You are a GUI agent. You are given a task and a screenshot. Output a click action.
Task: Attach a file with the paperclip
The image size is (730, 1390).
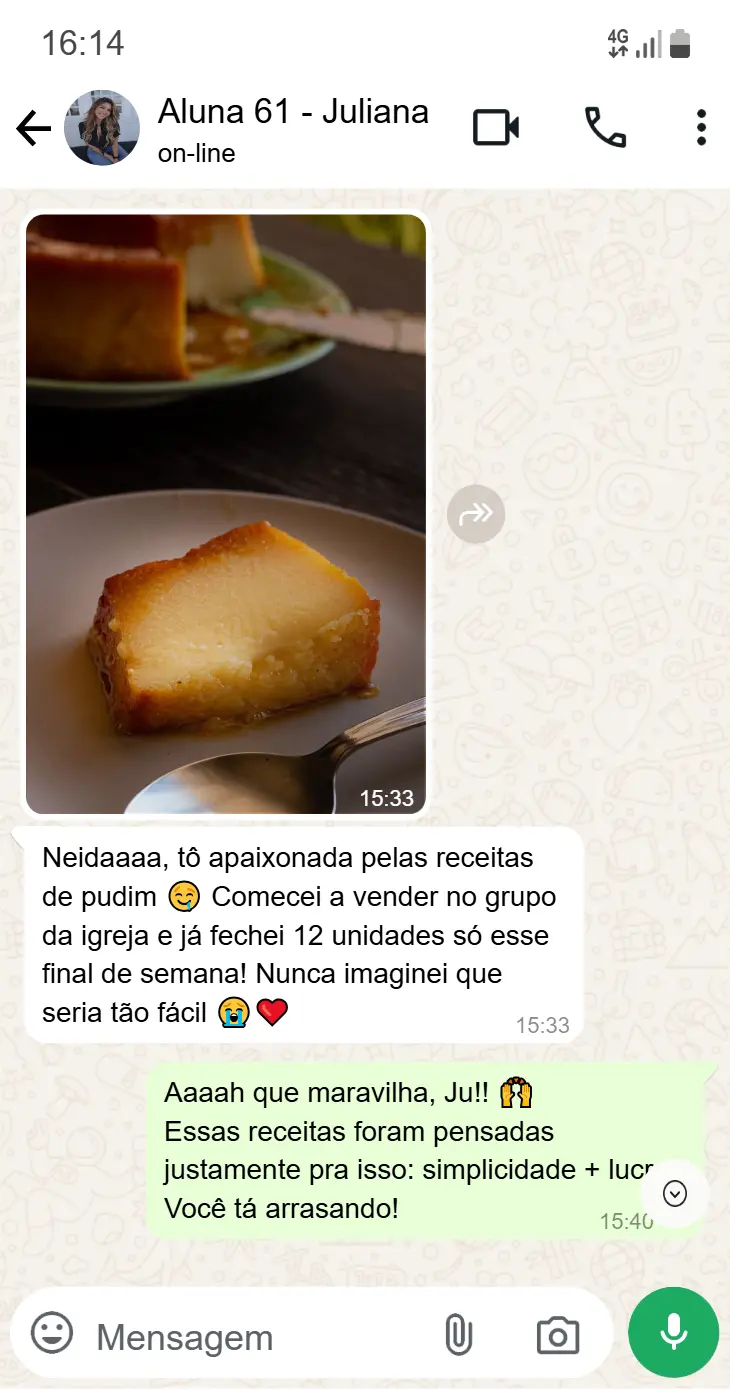pos(458,1335)
